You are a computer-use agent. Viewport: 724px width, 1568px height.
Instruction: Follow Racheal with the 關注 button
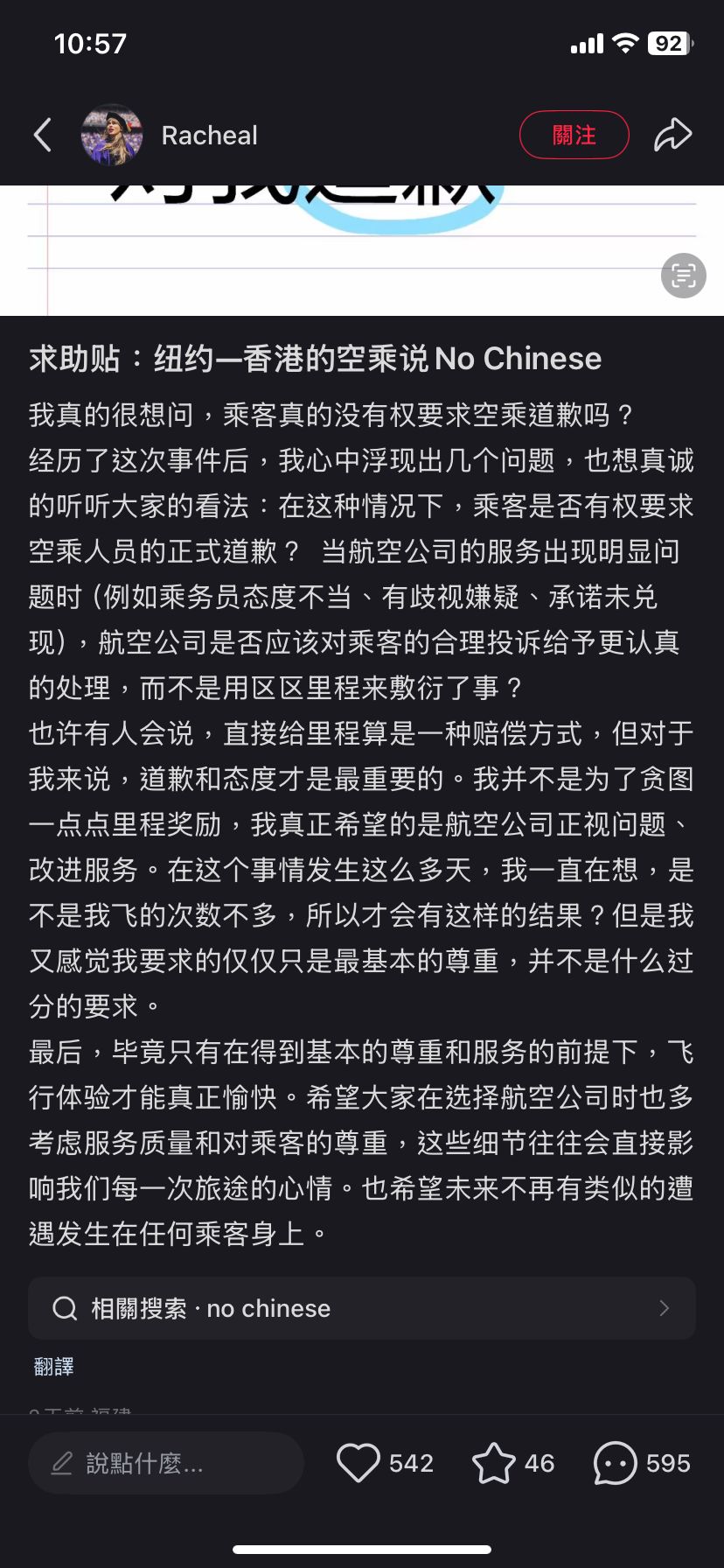coord(574,135)
